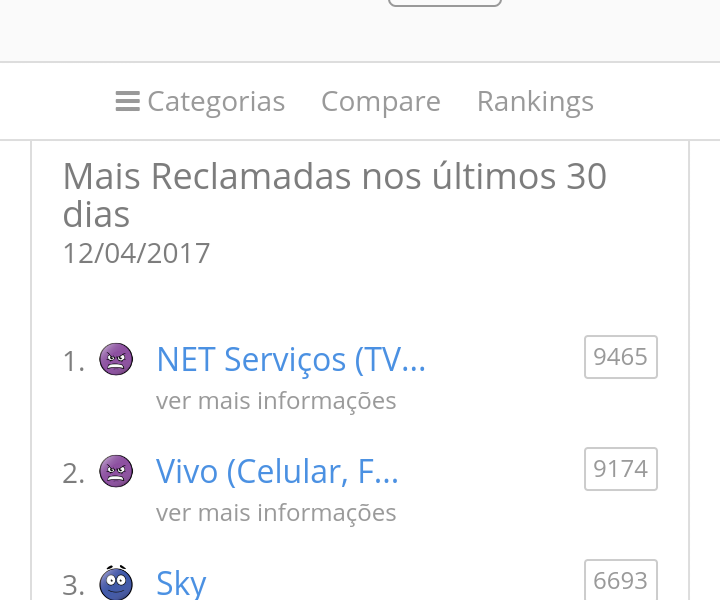Open the Categorias menu
The width and height of the screenshot is (720, 600).
(x=200, y=102)
